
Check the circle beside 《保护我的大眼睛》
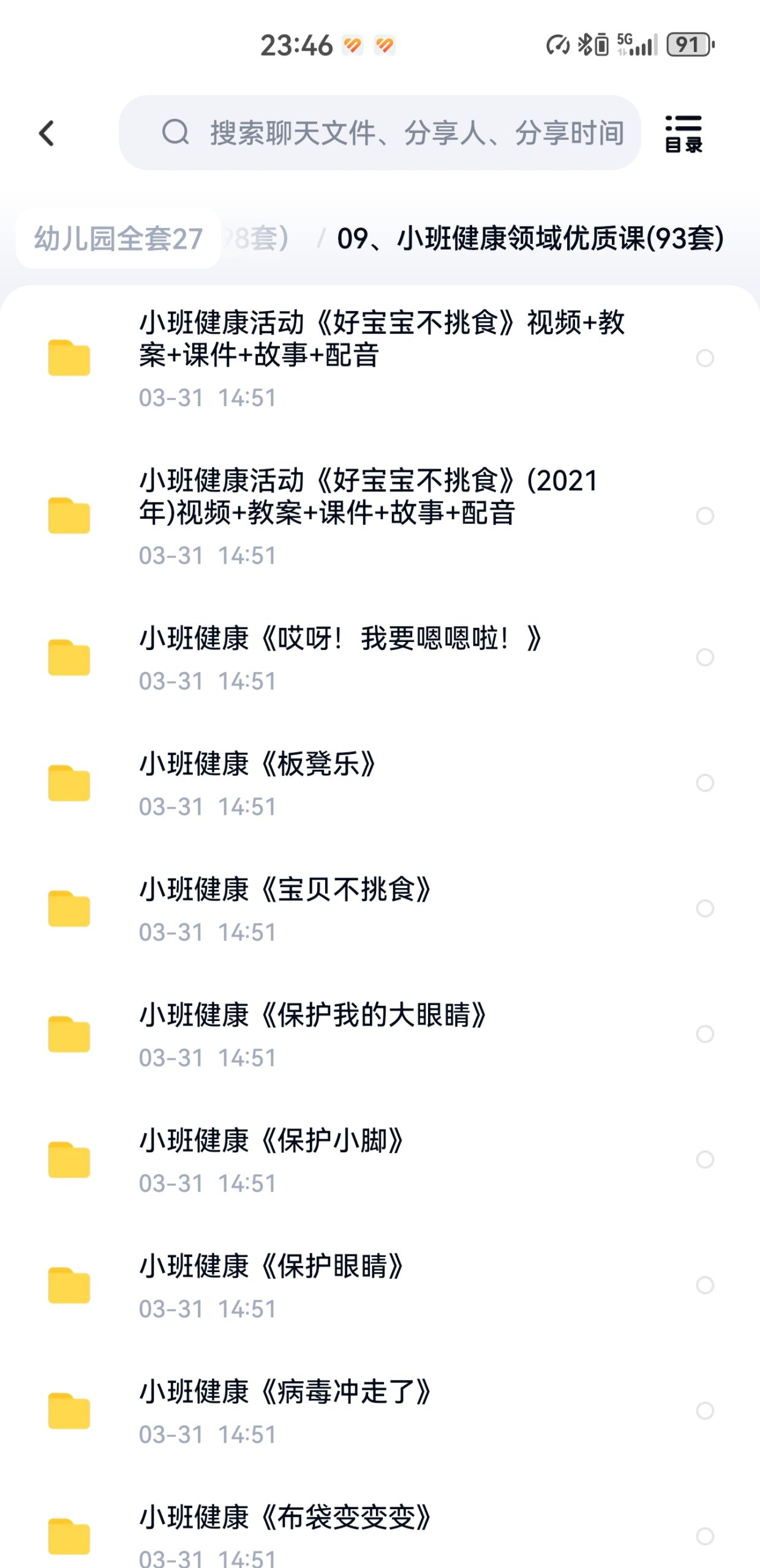click(705, 1034)
